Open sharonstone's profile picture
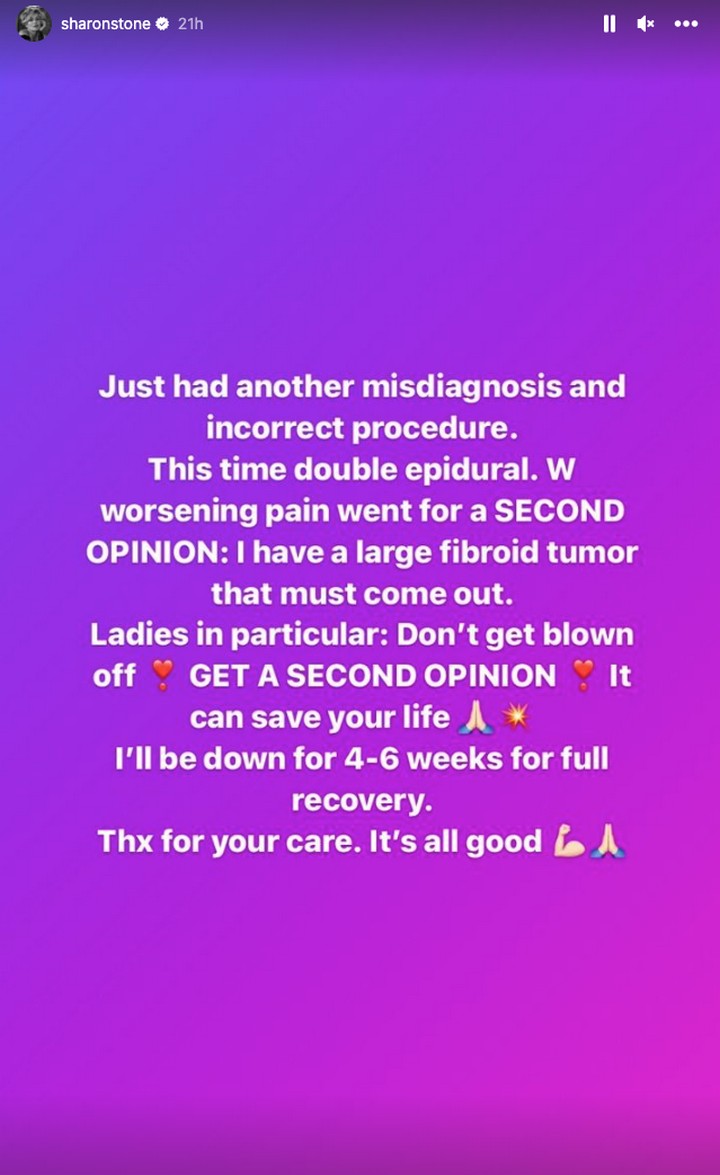The width and height of the screenshot is (720, 1175). [x=34, y=23]
